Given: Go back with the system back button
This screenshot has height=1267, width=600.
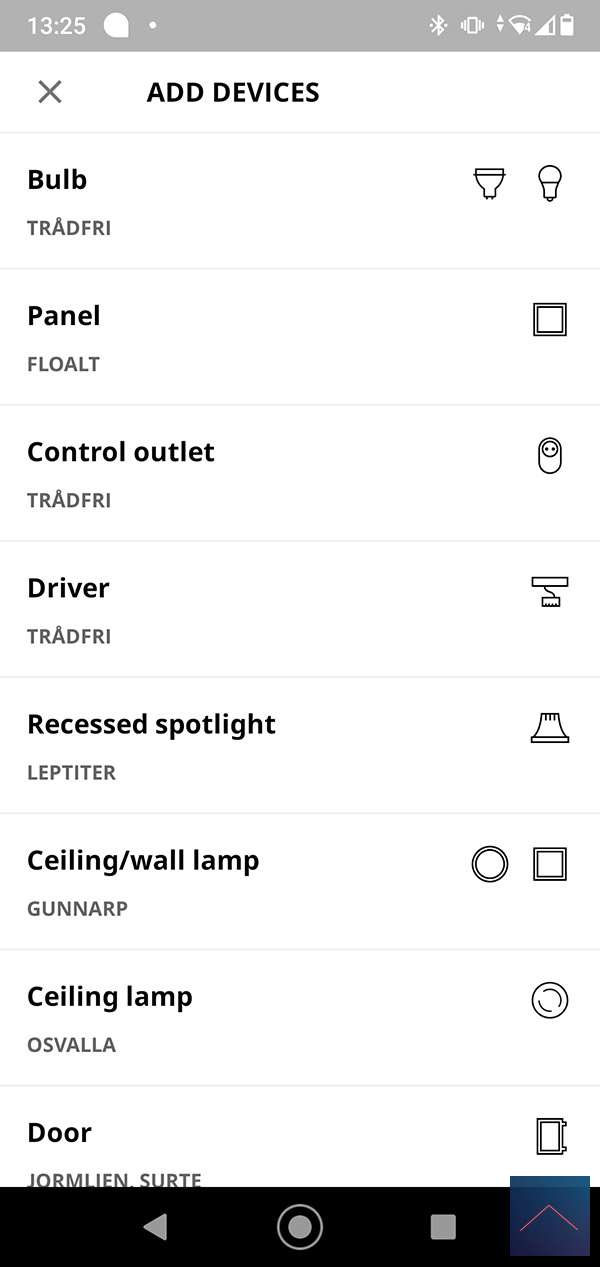Looking at the screenshot, I should (155, 1227).
